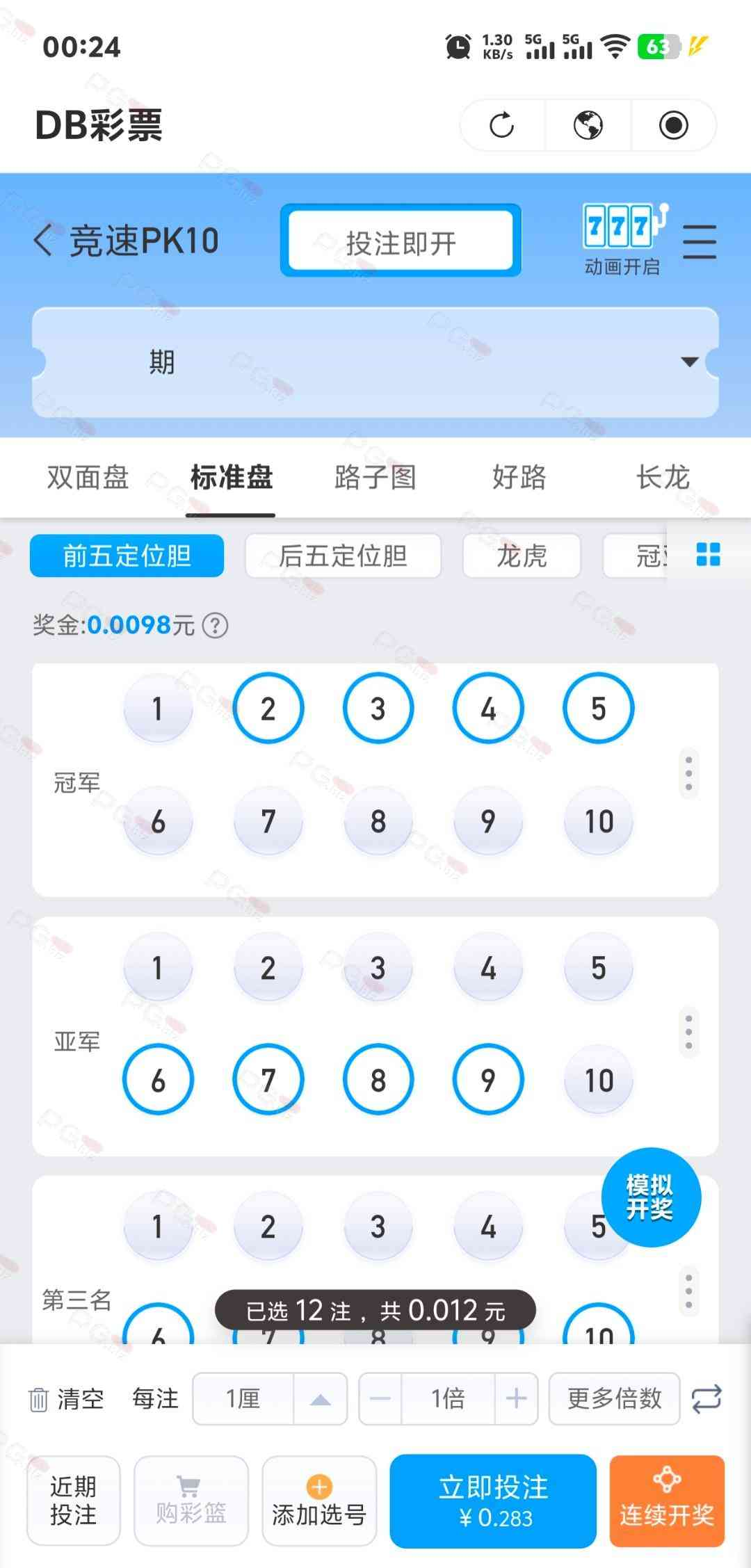Open the play-type grid icon
The height and width of the screenshot is (1568, 751).
pyautogui.click(x=708, y=555)
